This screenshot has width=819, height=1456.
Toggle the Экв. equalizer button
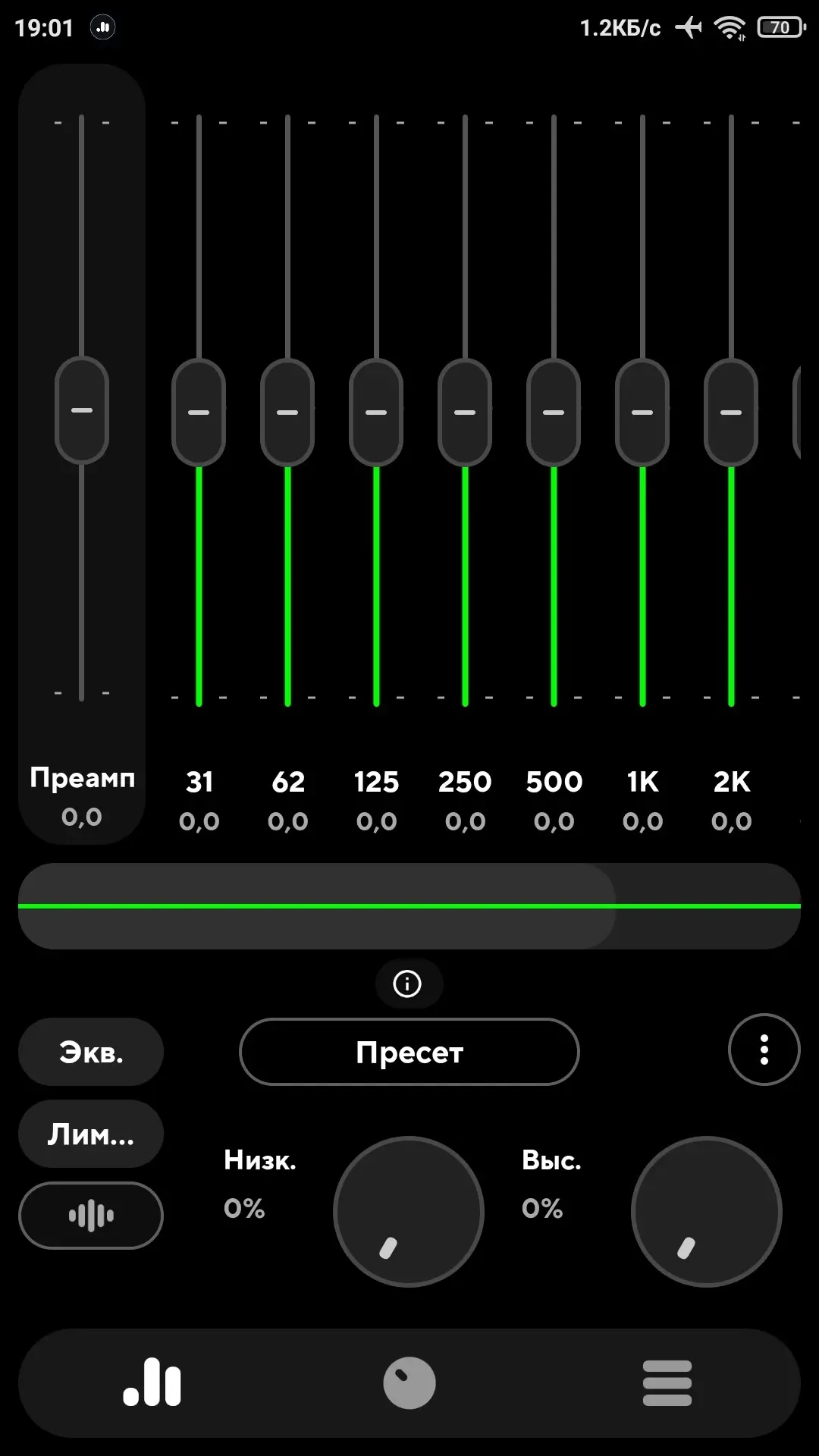point(91,1052)
